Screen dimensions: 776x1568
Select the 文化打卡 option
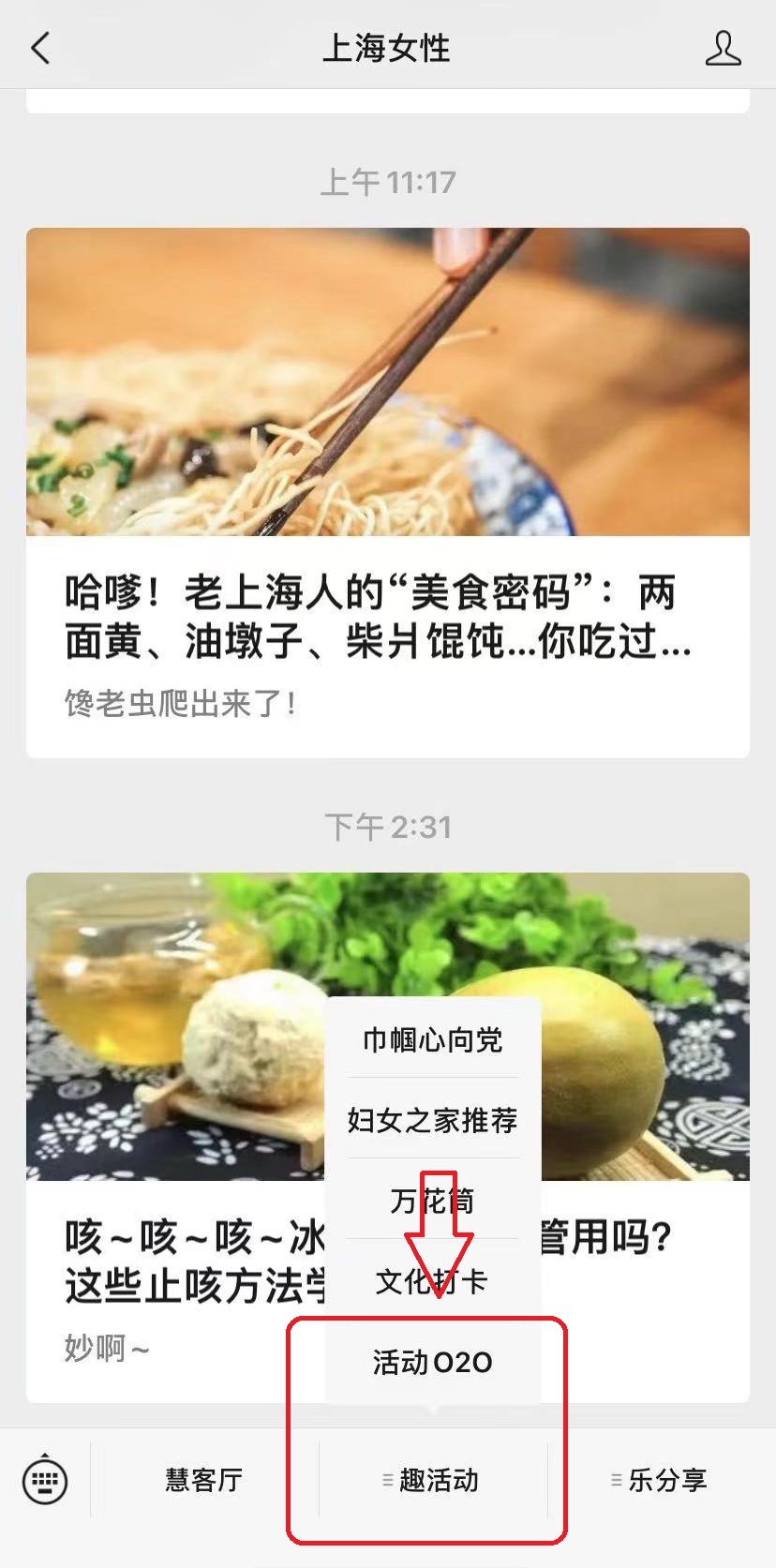tap(432, 1281)
